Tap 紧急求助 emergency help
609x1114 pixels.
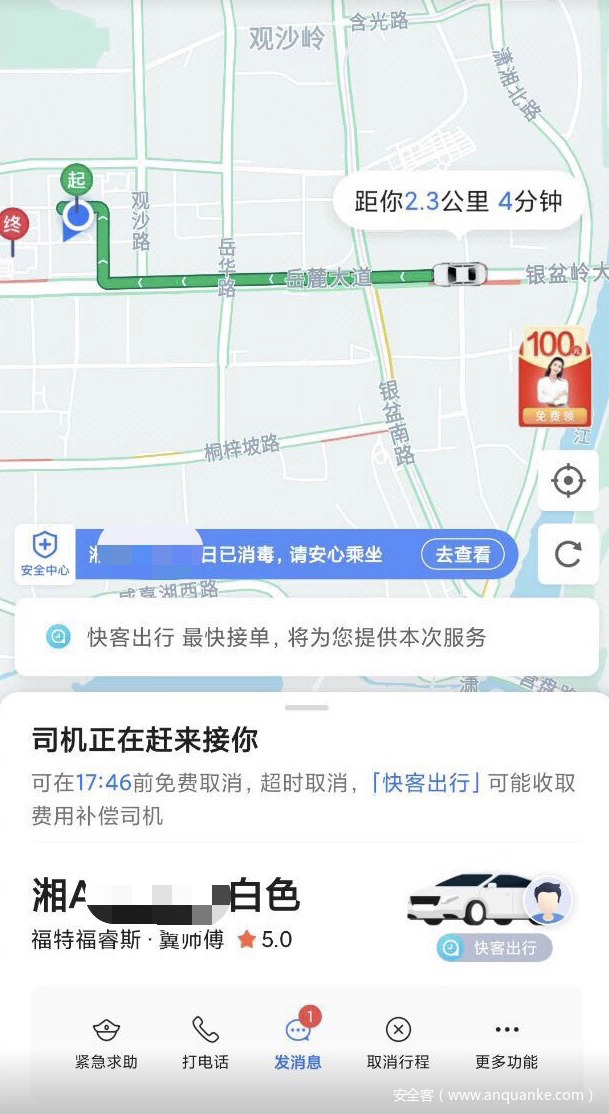[x=106, y=1042]
